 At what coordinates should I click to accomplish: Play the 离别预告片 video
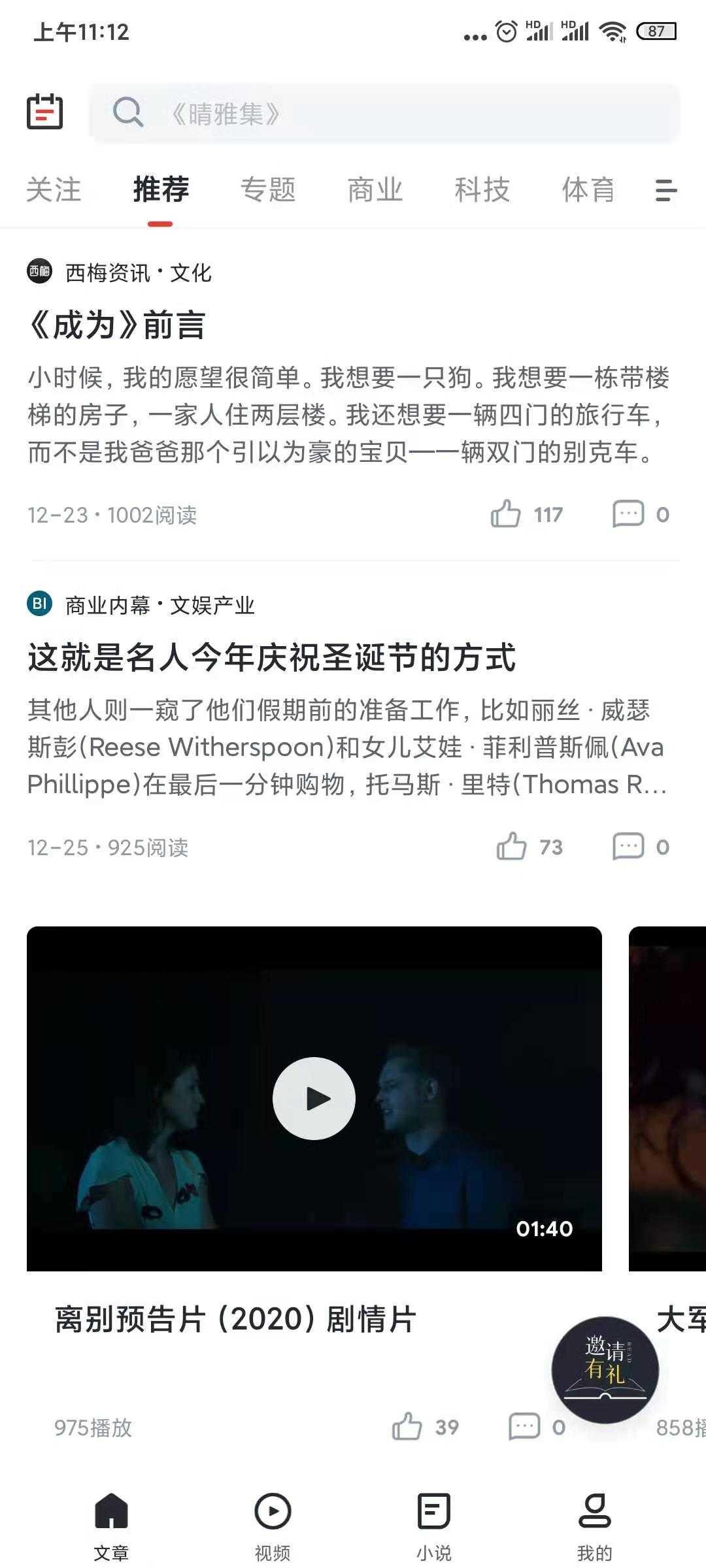click(314, 1098)
